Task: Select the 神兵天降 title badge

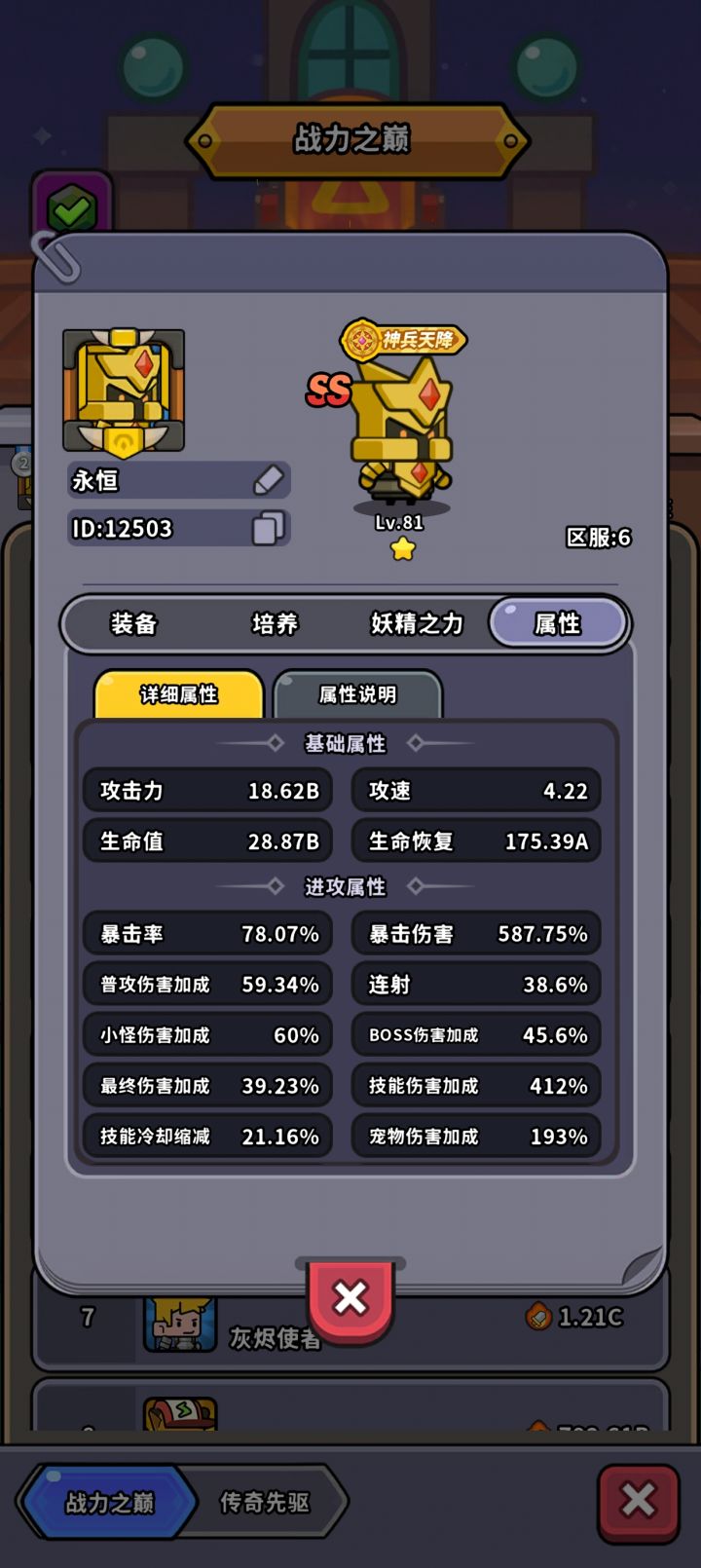Action: pos(404,340)
